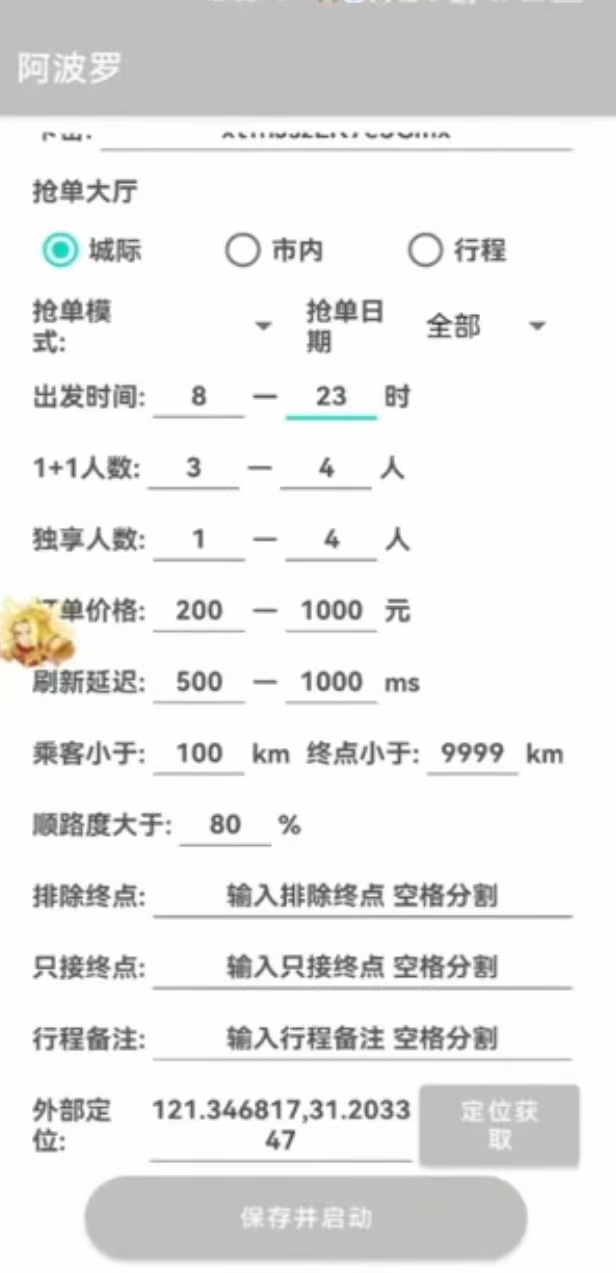Select the 市内 radio option
The image size is (616, 1273).
274,250
